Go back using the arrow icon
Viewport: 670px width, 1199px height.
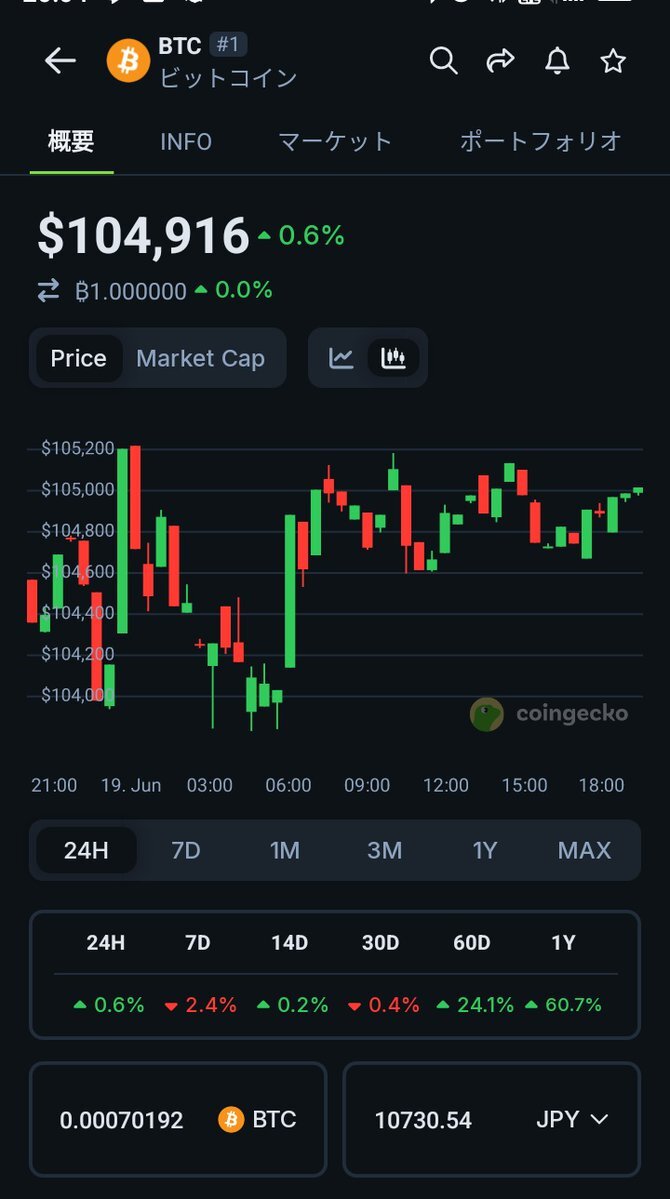[60, 61]
